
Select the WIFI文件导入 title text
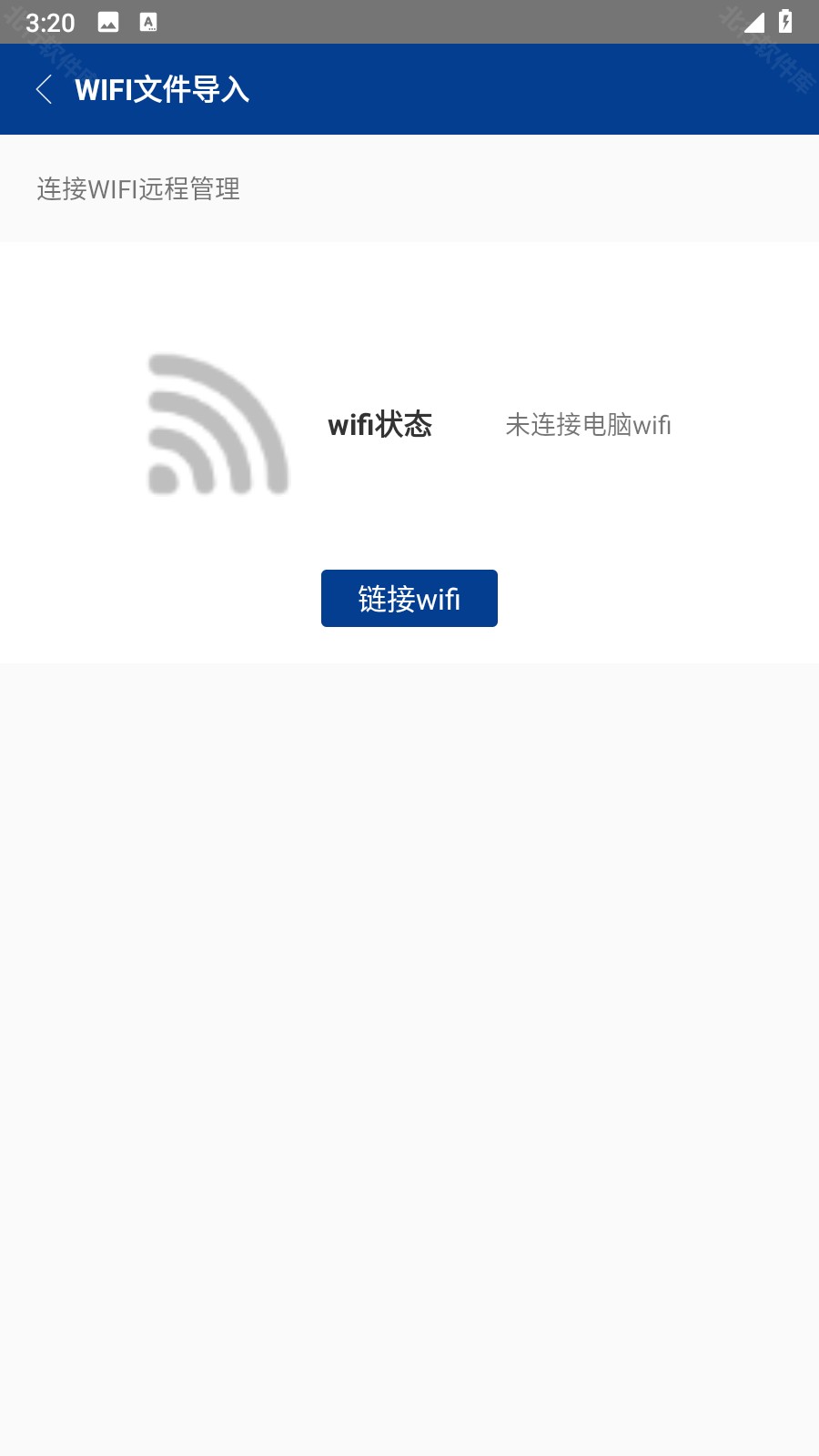(x=162, y=89)
